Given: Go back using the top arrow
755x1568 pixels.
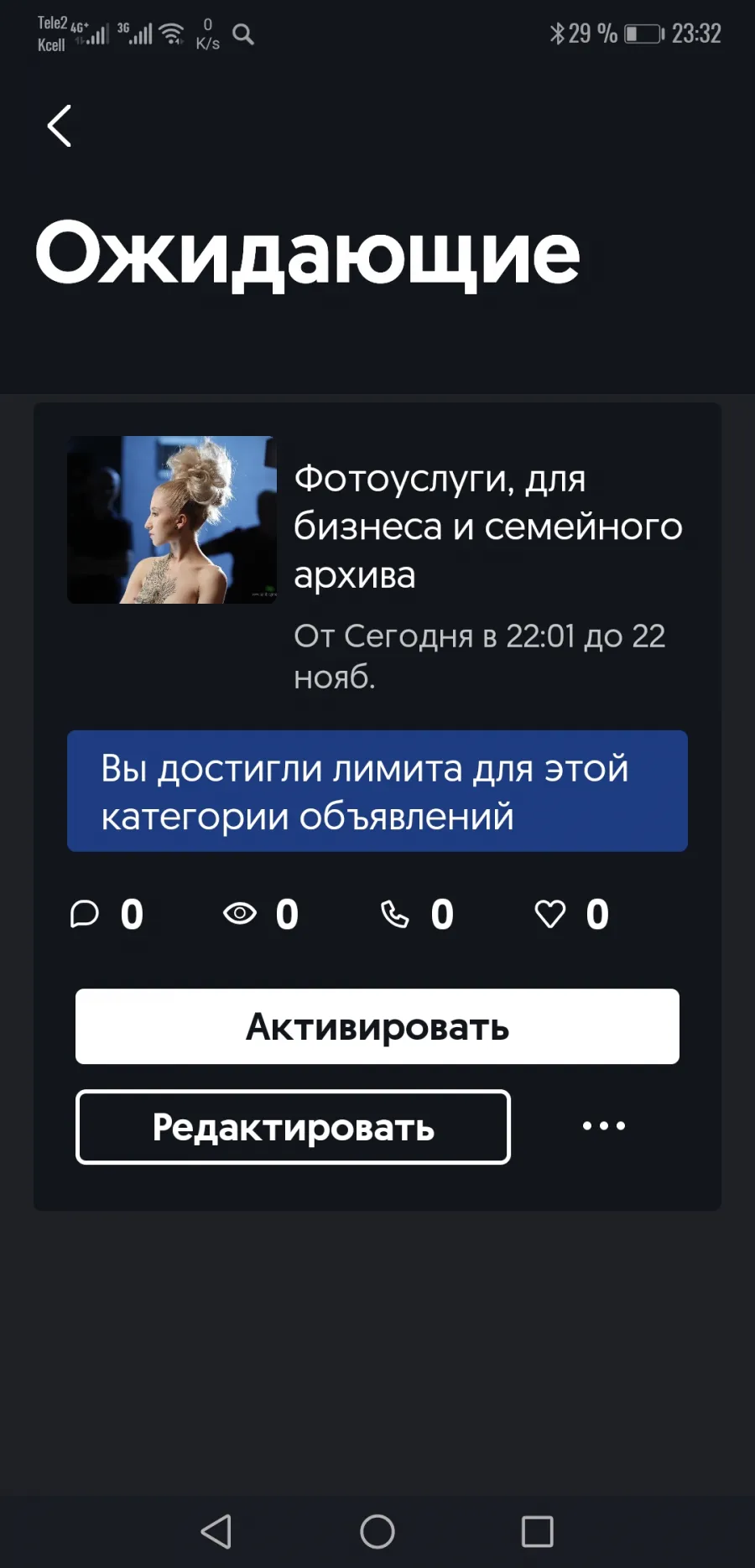Looking at the screenshot, I should [x=59, y=126].
